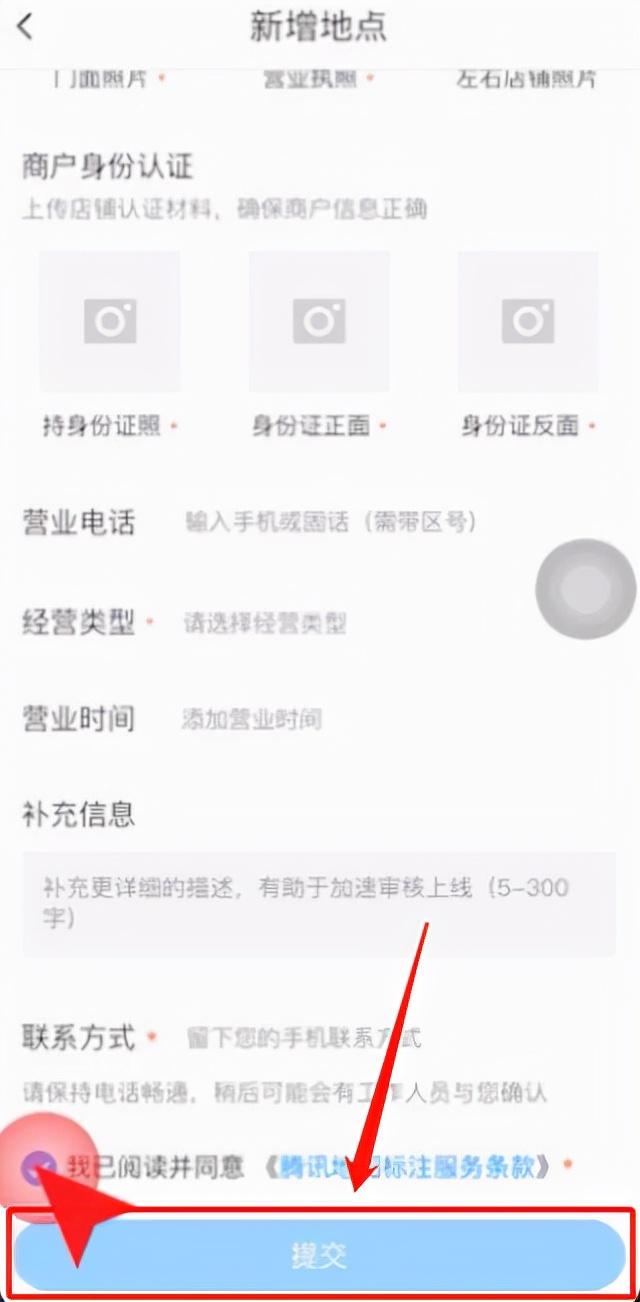Go back from 新增地点 page
Screen dimensions: 640x1302
tap(25, 27)
